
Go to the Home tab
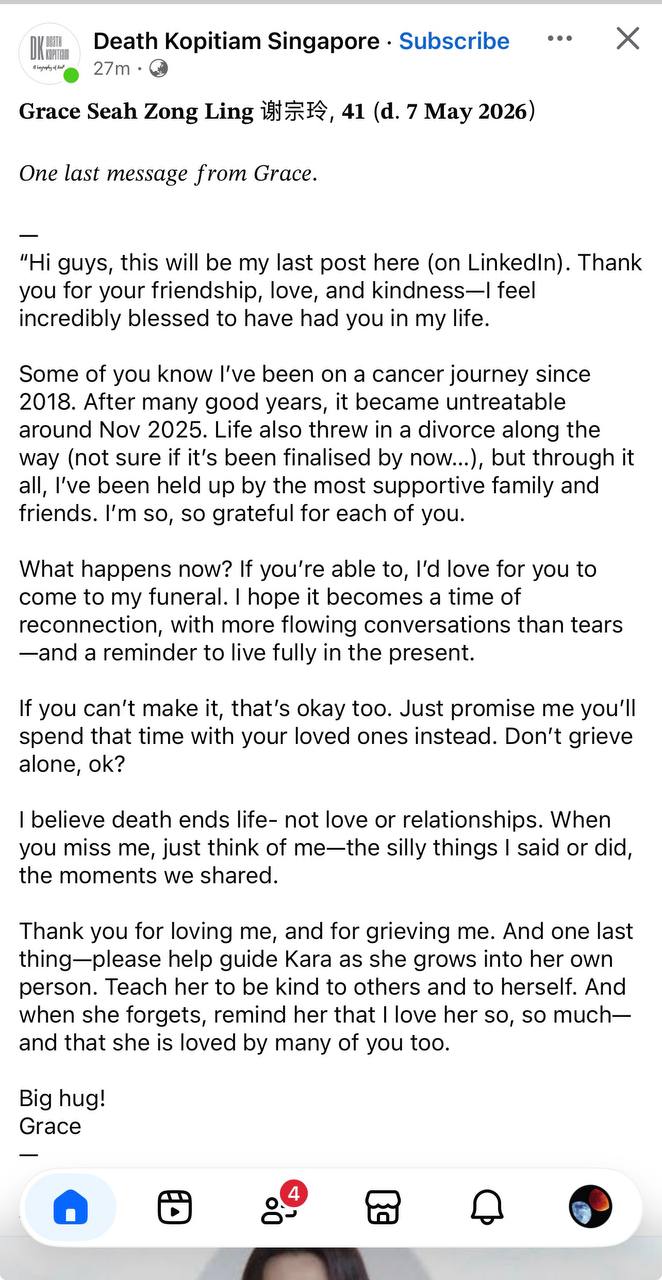(x=70, y=1208)
